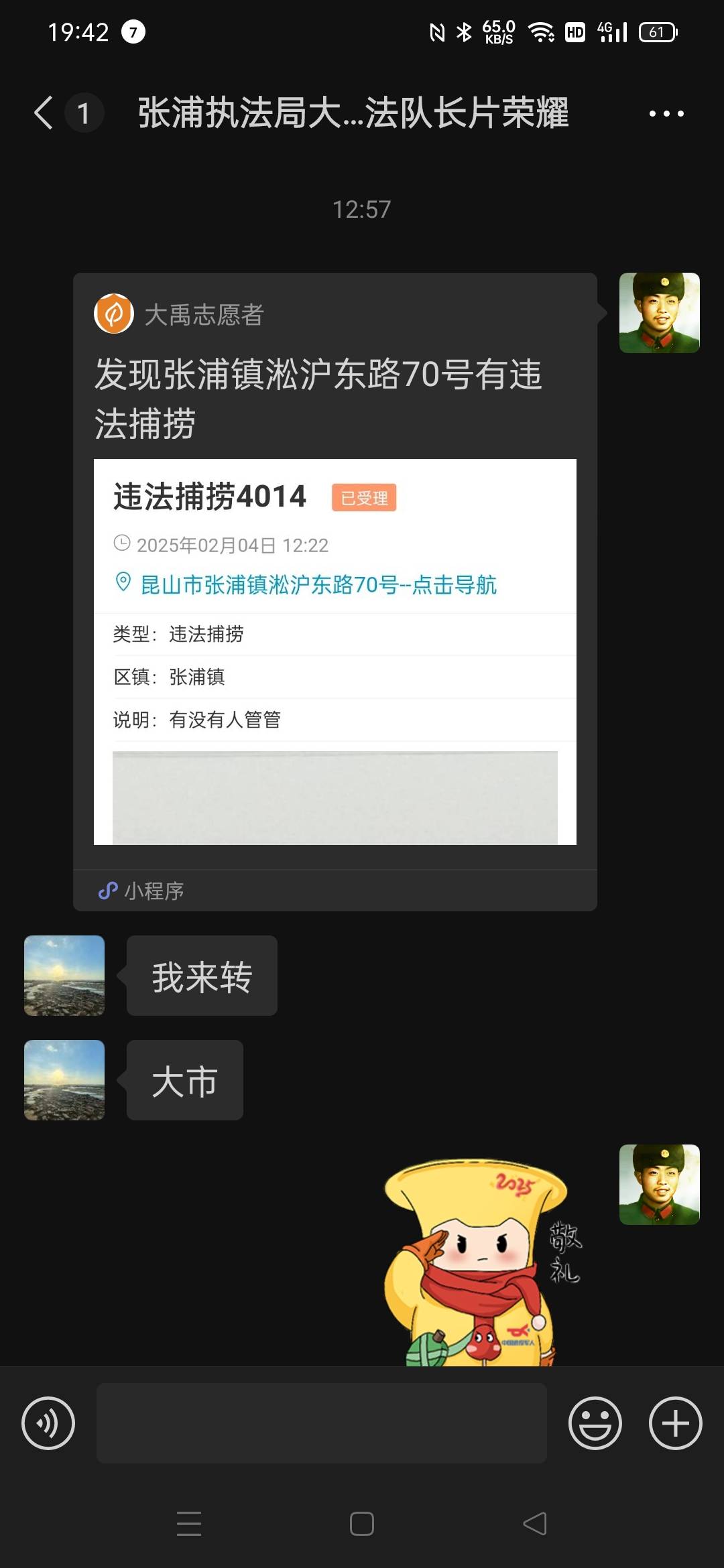This screenshot has width=724, height=1568.
Task: Go back to the chat list
Action: coord(44,113)
